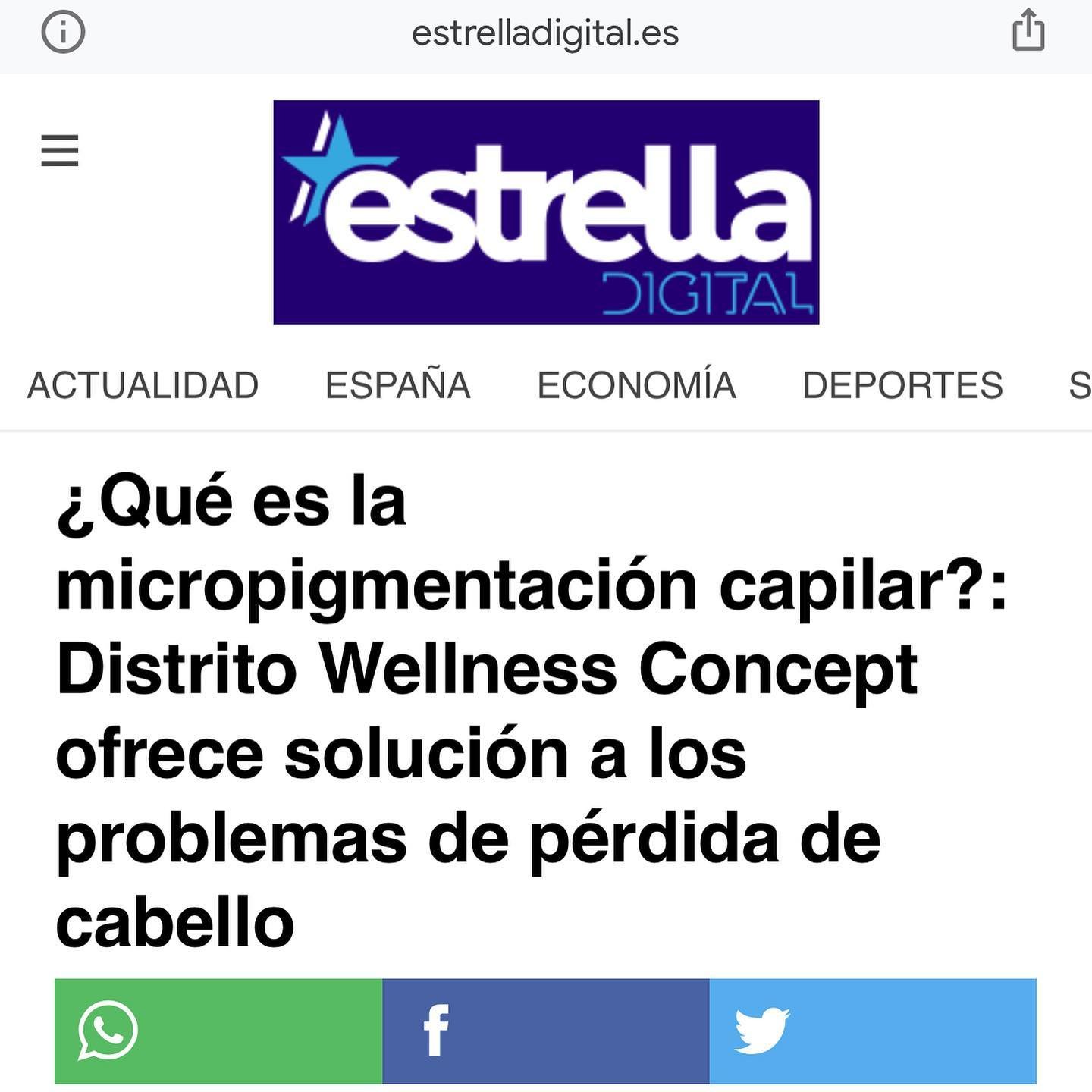Share the article on WhatsApp

[x=218, y=1031]
